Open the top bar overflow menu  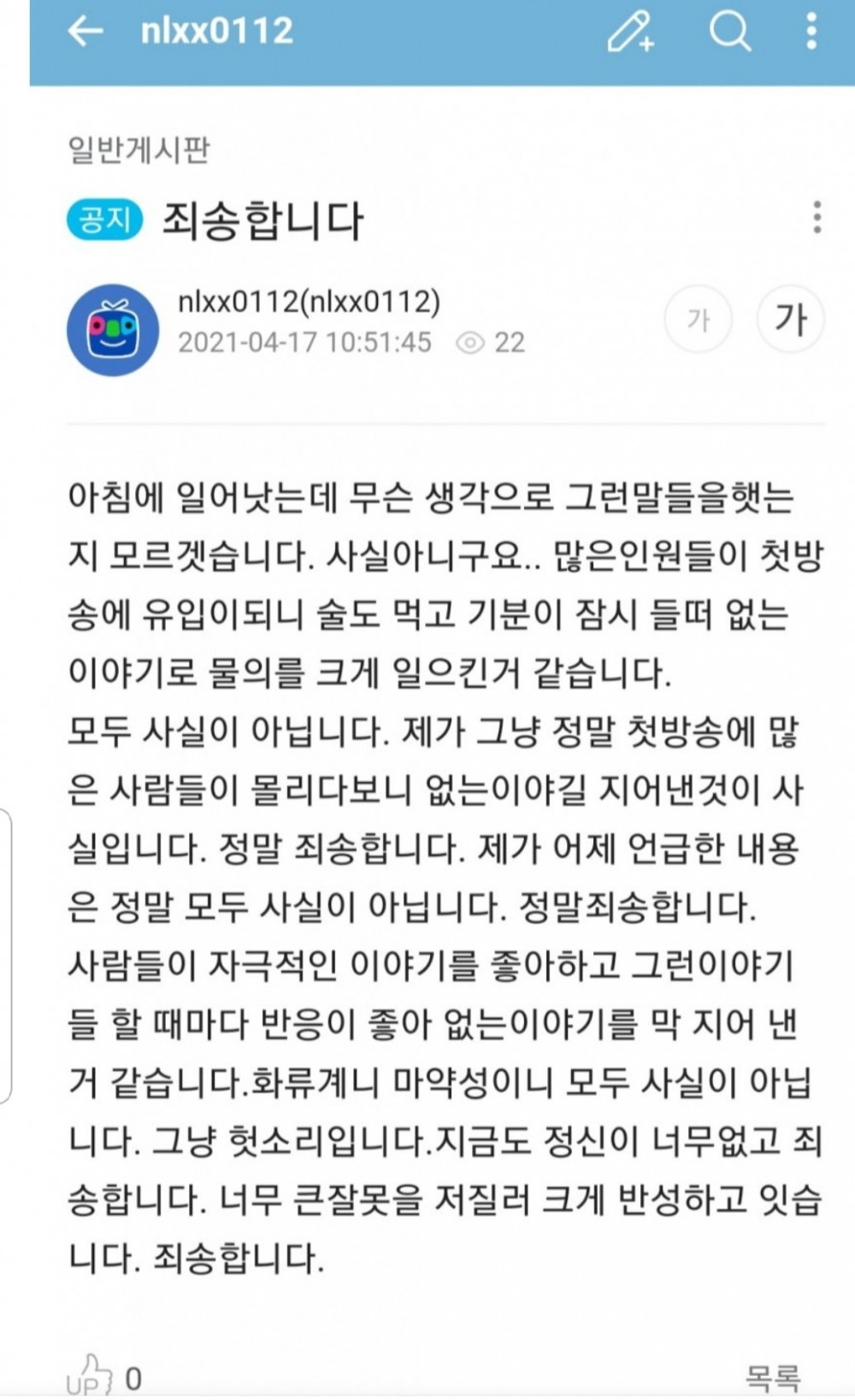(x=811, y=32)
